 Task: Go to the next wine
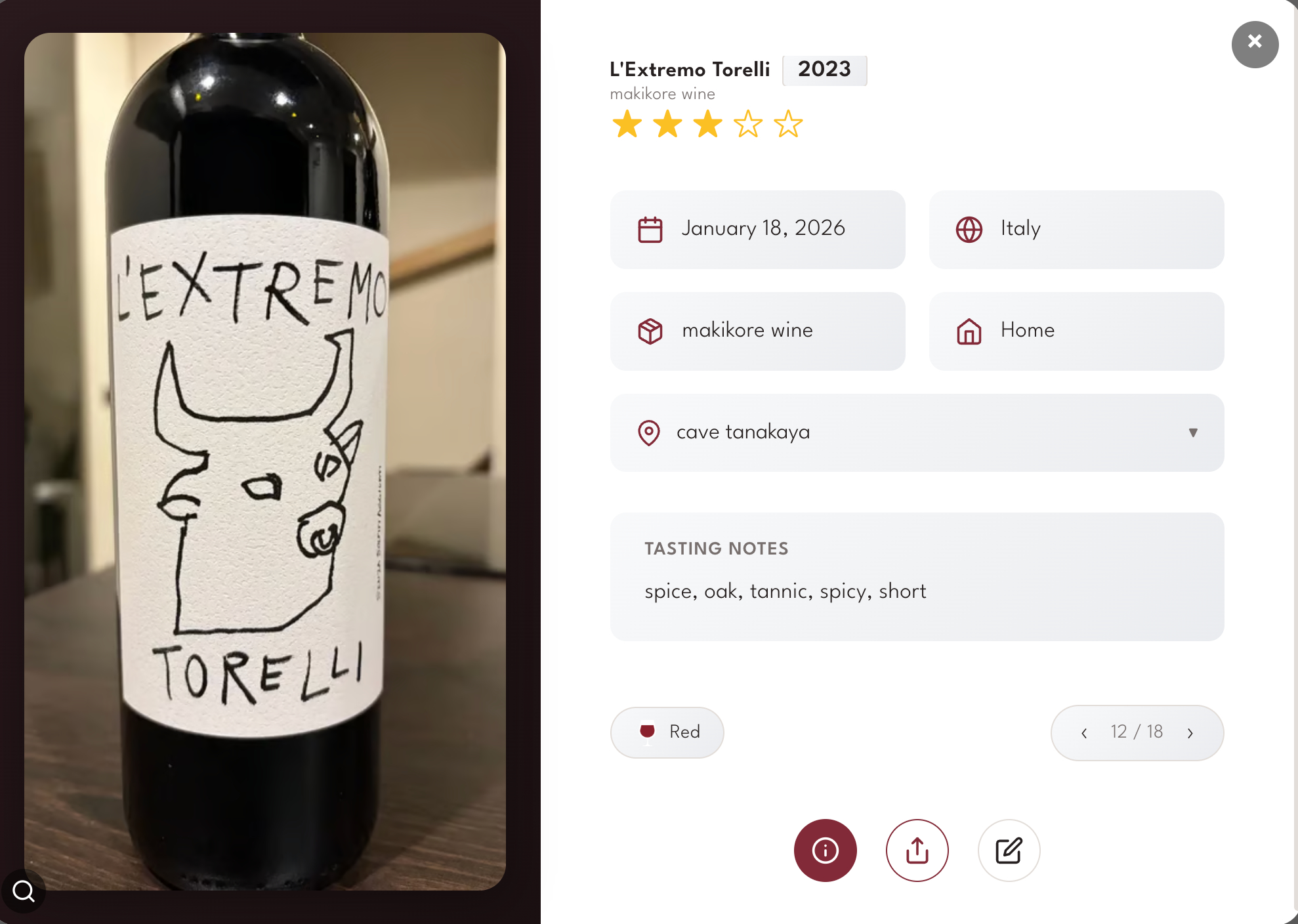(x=1190, y=733)
